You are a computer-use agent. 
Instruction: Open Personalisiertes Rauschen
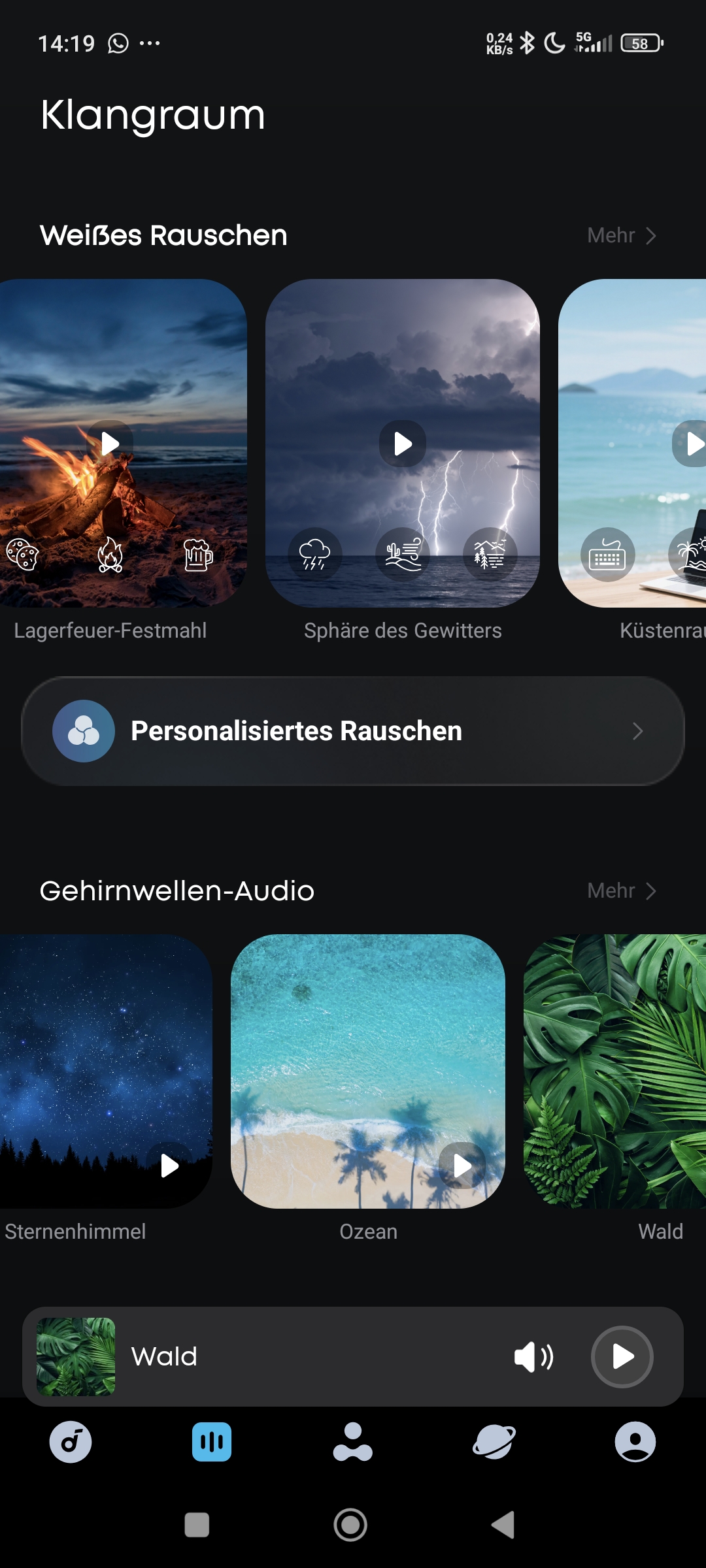tap(353, 731)
